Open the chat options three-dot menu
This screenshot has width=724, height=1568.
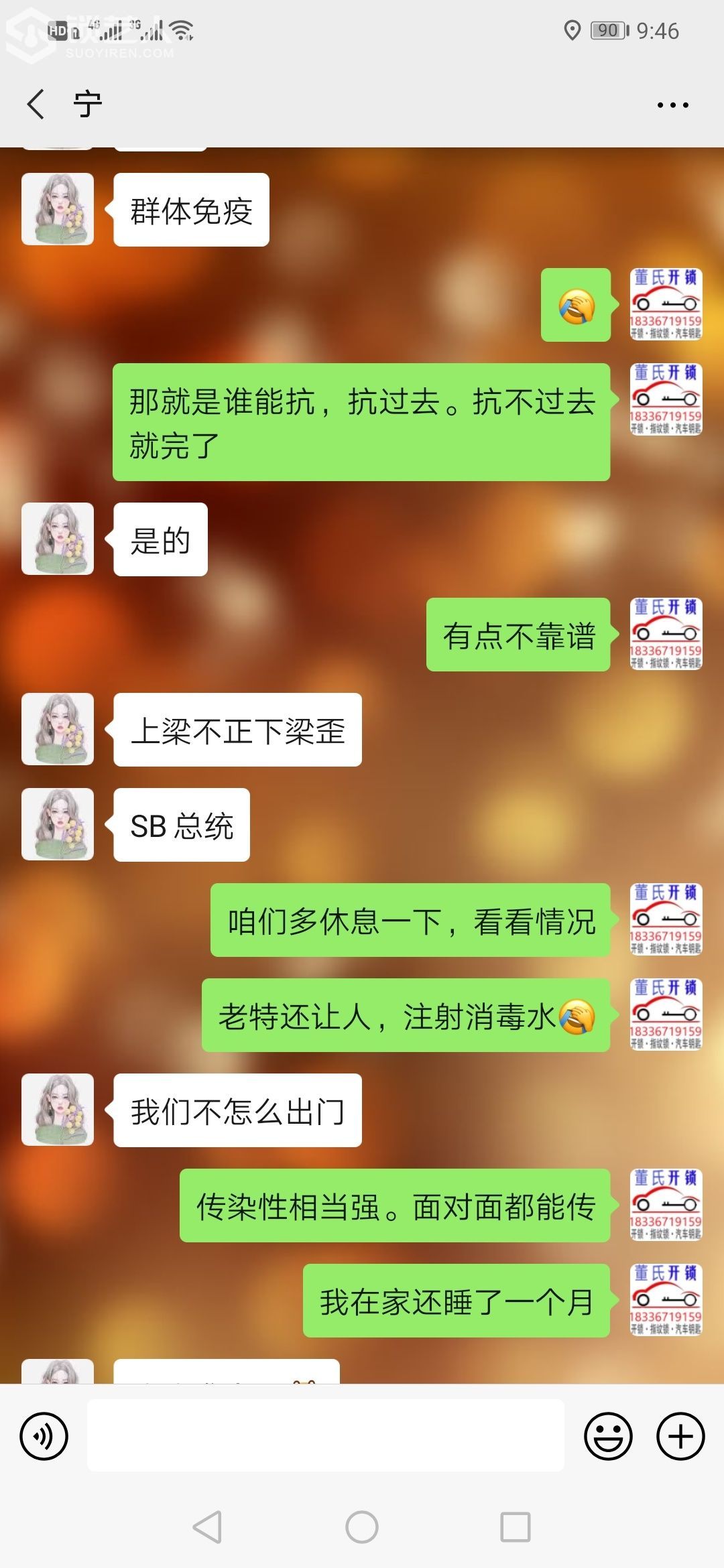coord(672,105)
